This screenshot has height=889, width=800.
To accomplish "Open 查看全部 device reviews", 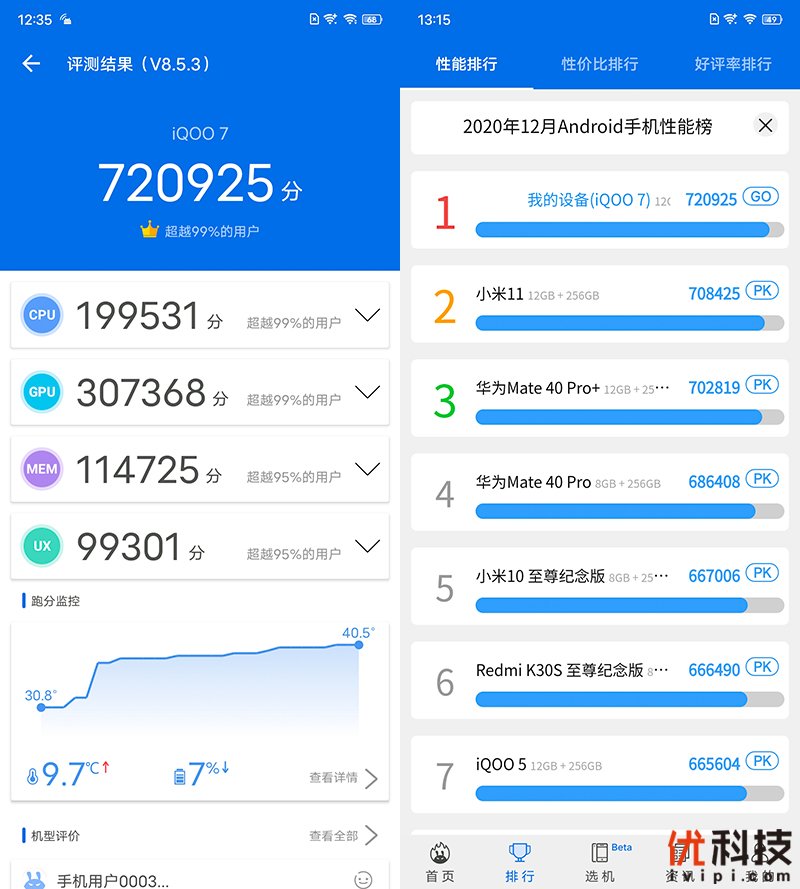I will coord(343,835).
